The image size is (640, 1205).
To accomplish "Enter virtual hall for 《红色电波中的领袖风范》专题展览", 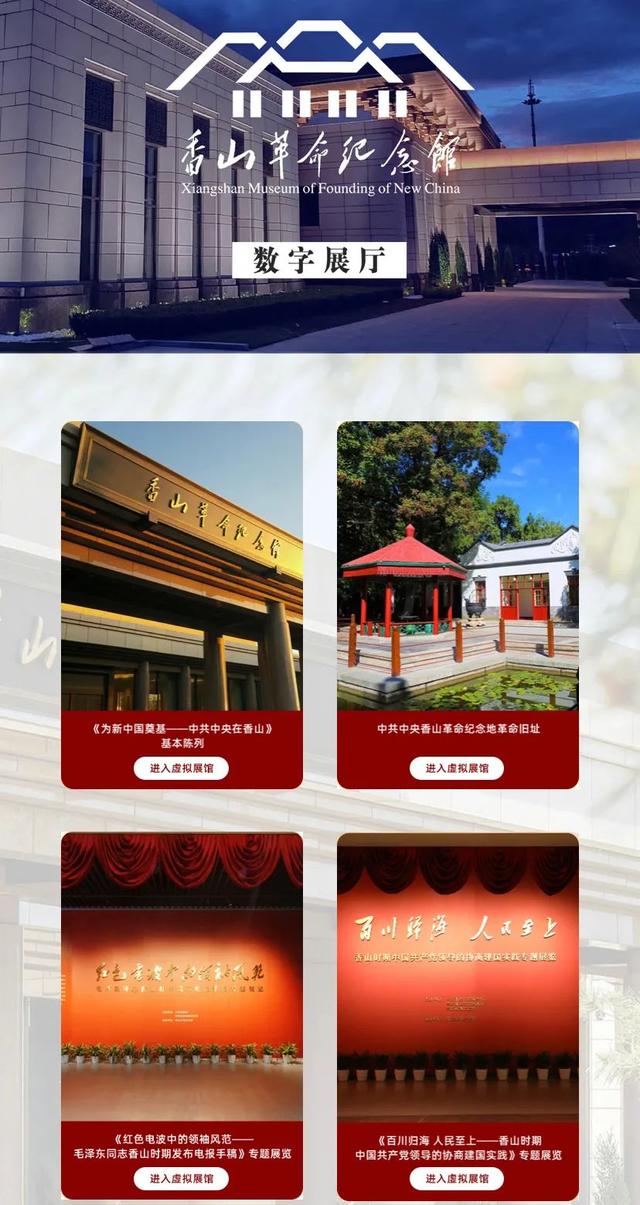I will point(181,1179).
